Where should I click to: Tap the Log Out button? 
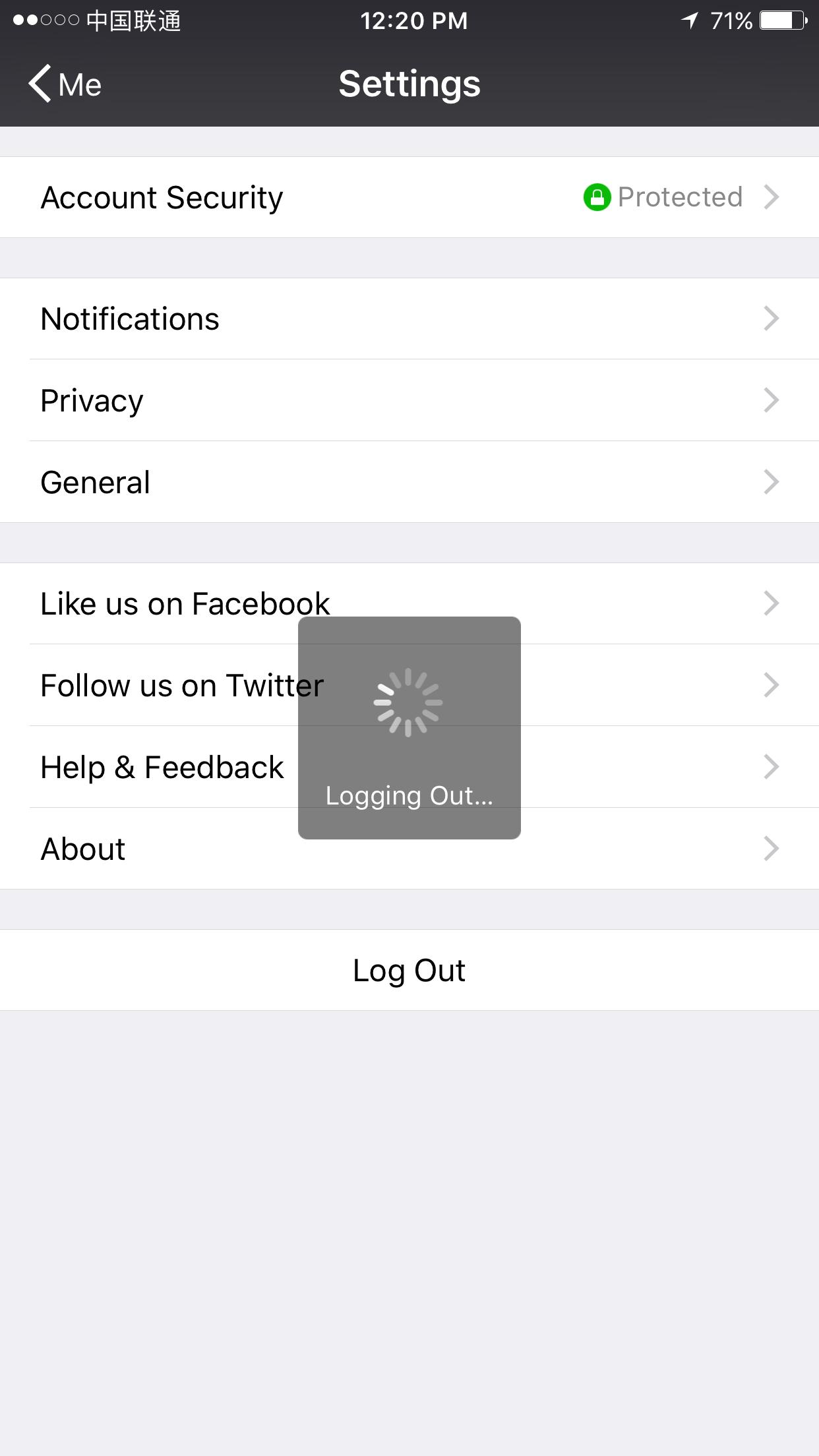click(409, 970)
